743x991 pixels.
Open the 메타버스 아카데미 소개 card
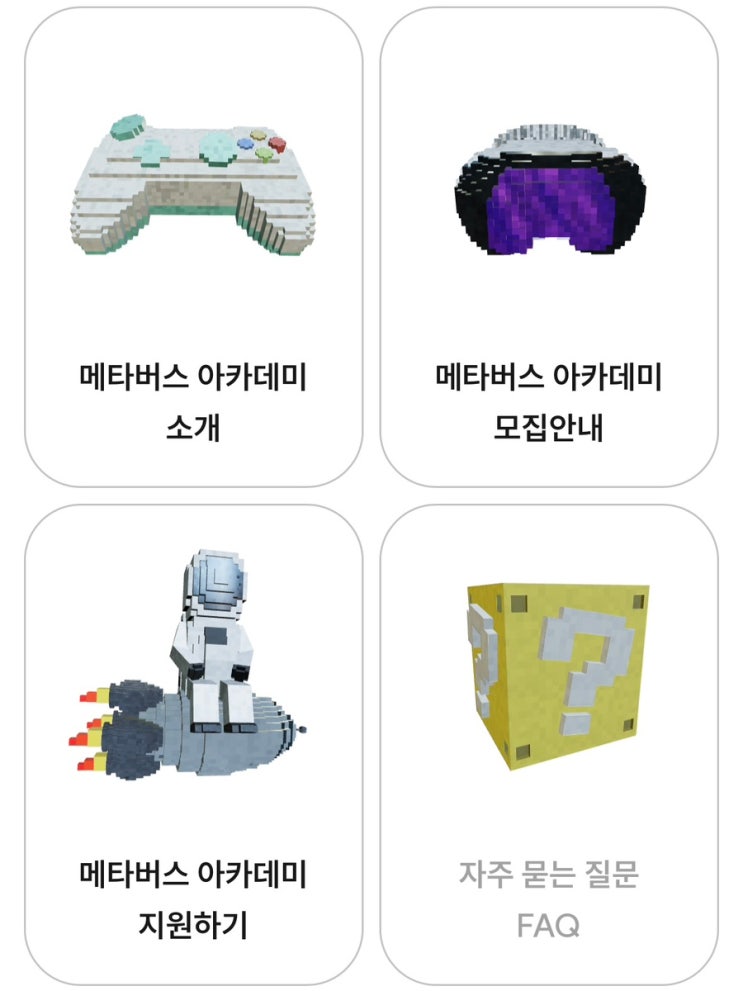click(x=193, y=247)
